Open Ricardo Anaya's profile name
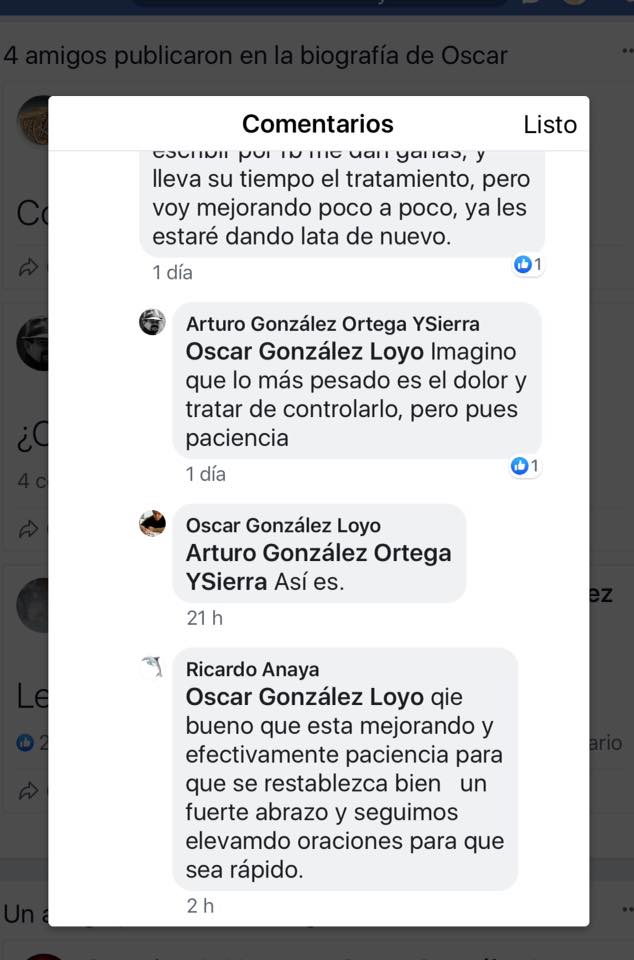Viewport: 634px width, 960px height. click(252, 669)
